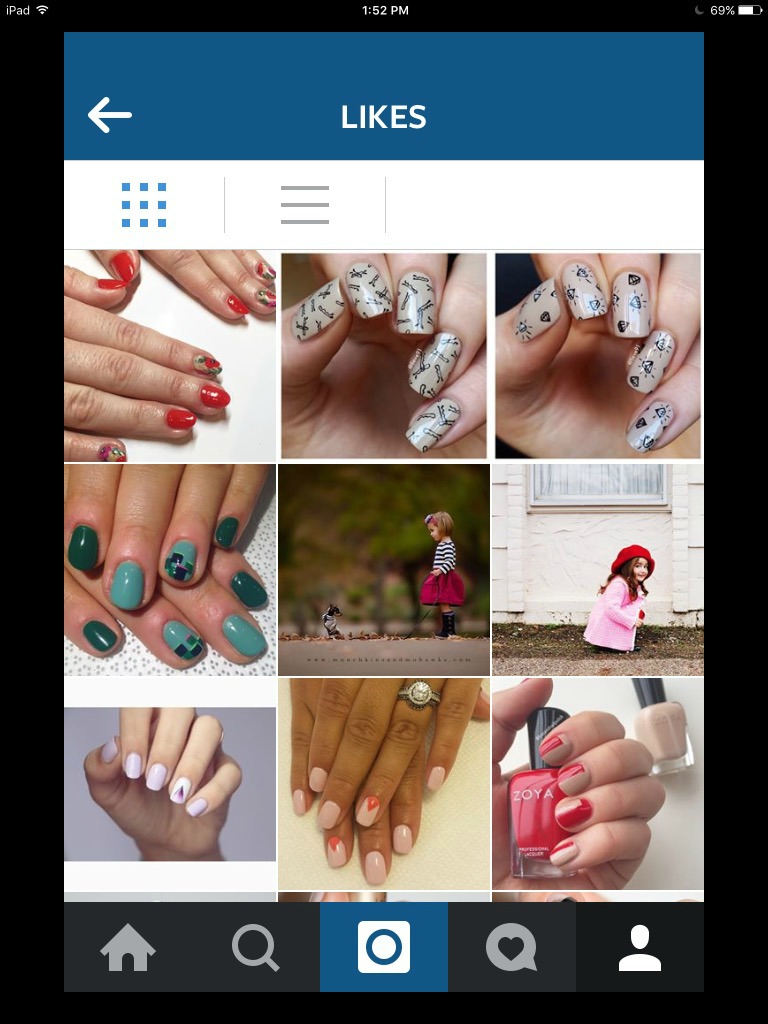Open the red floral nails photo

(170, 355)
